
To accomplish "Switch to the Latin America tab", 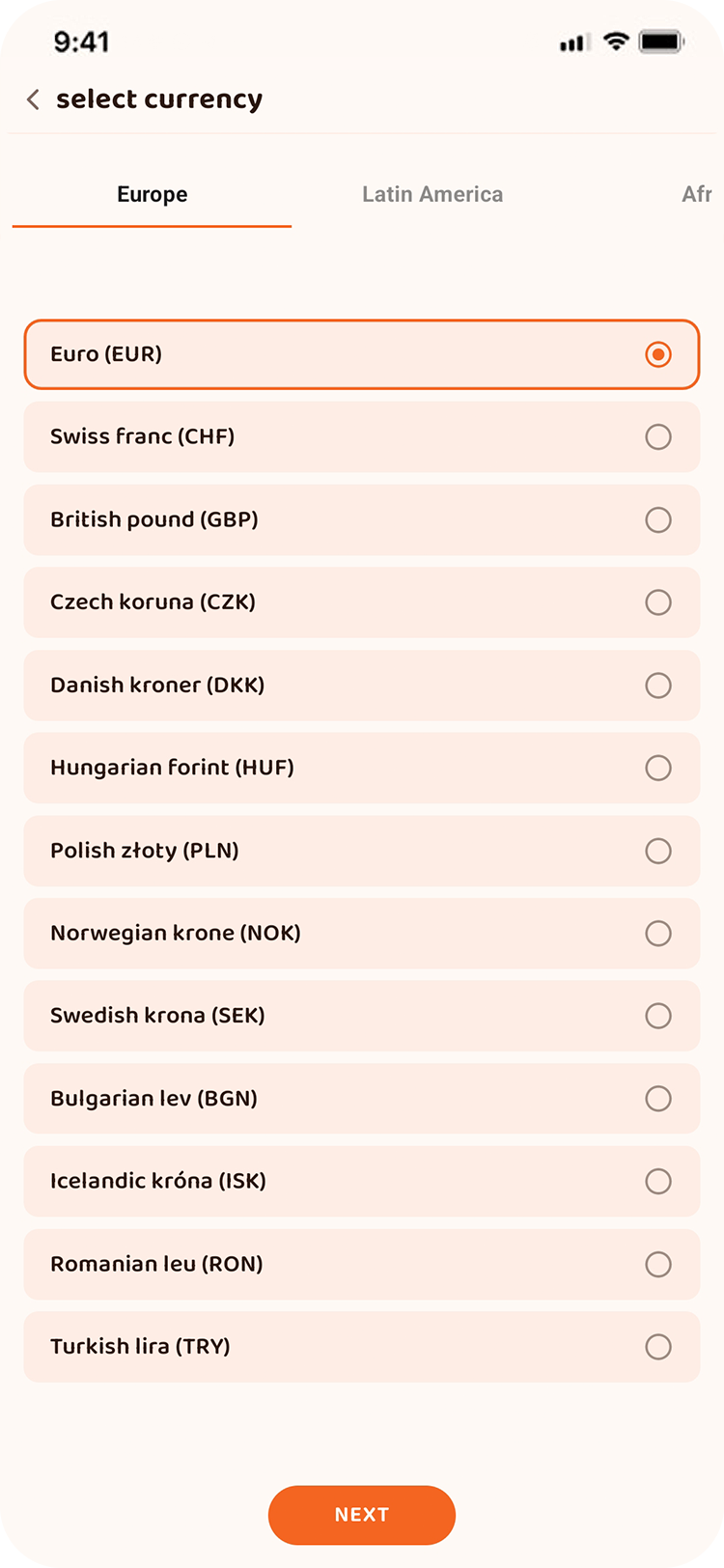I will point(432,194).
